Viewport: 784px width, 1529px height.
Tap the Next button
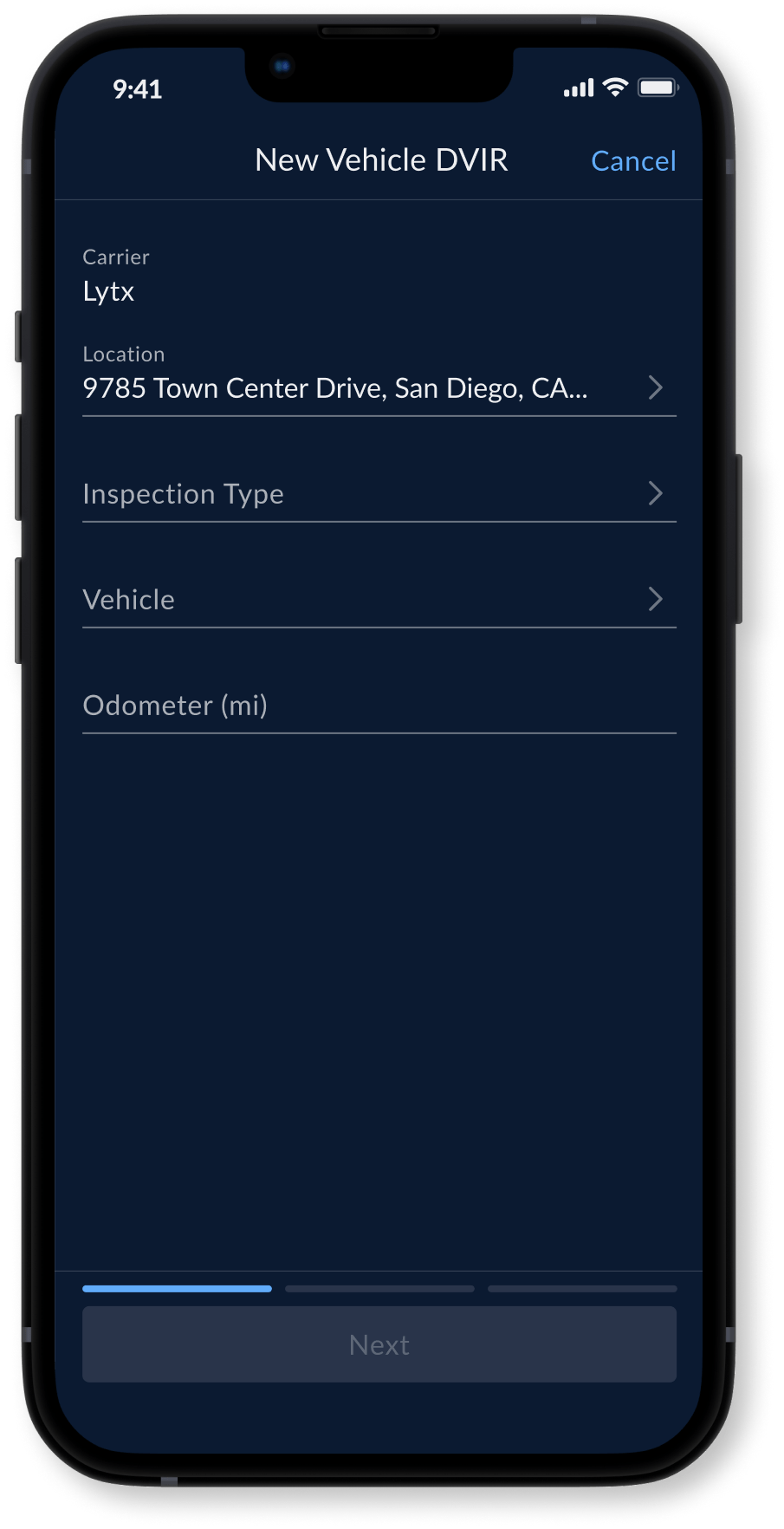tap(379, 1344)
